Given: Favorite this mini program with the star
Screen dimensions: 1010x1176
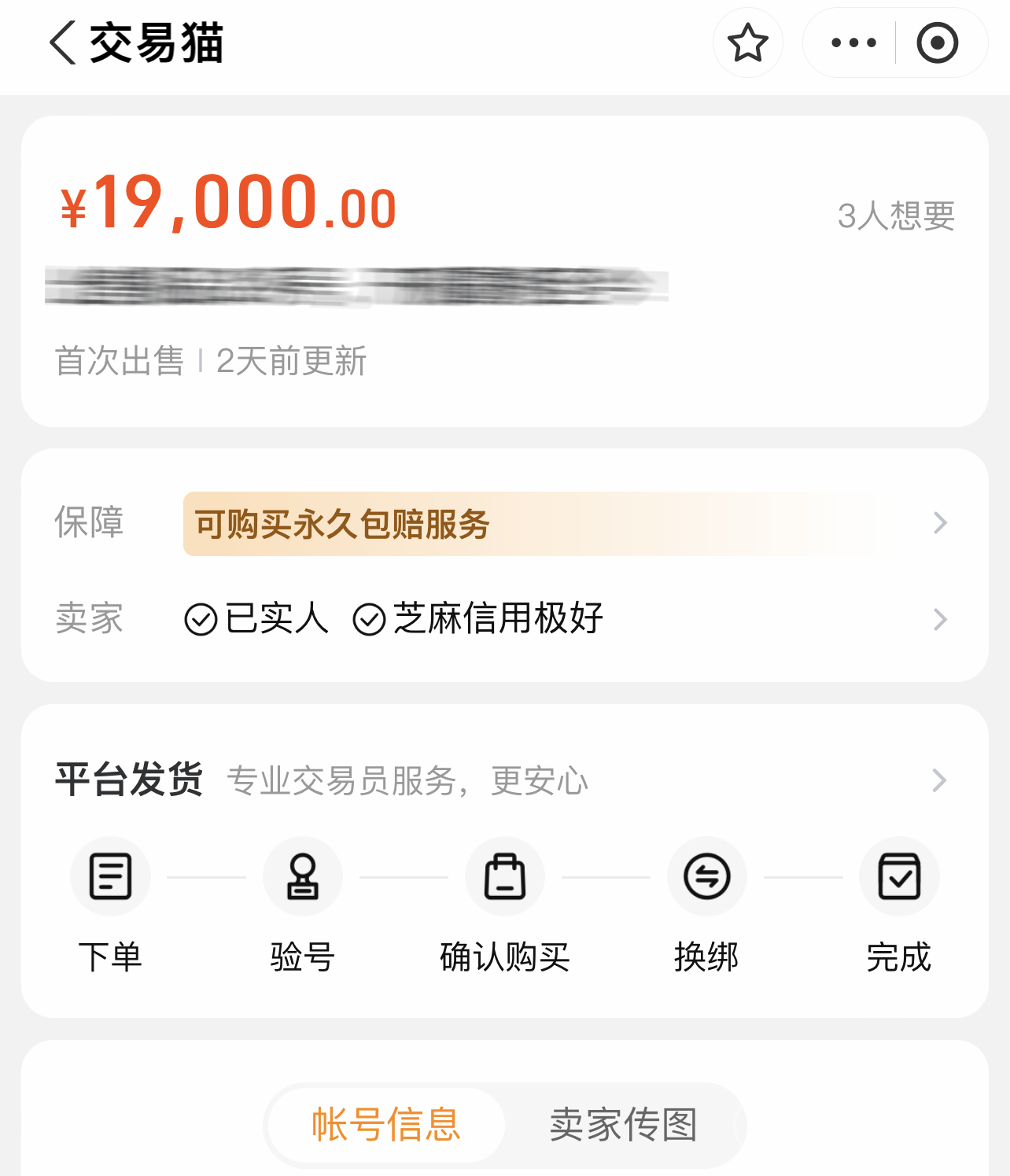Looking at the screenshot, I should coord(747,42).
